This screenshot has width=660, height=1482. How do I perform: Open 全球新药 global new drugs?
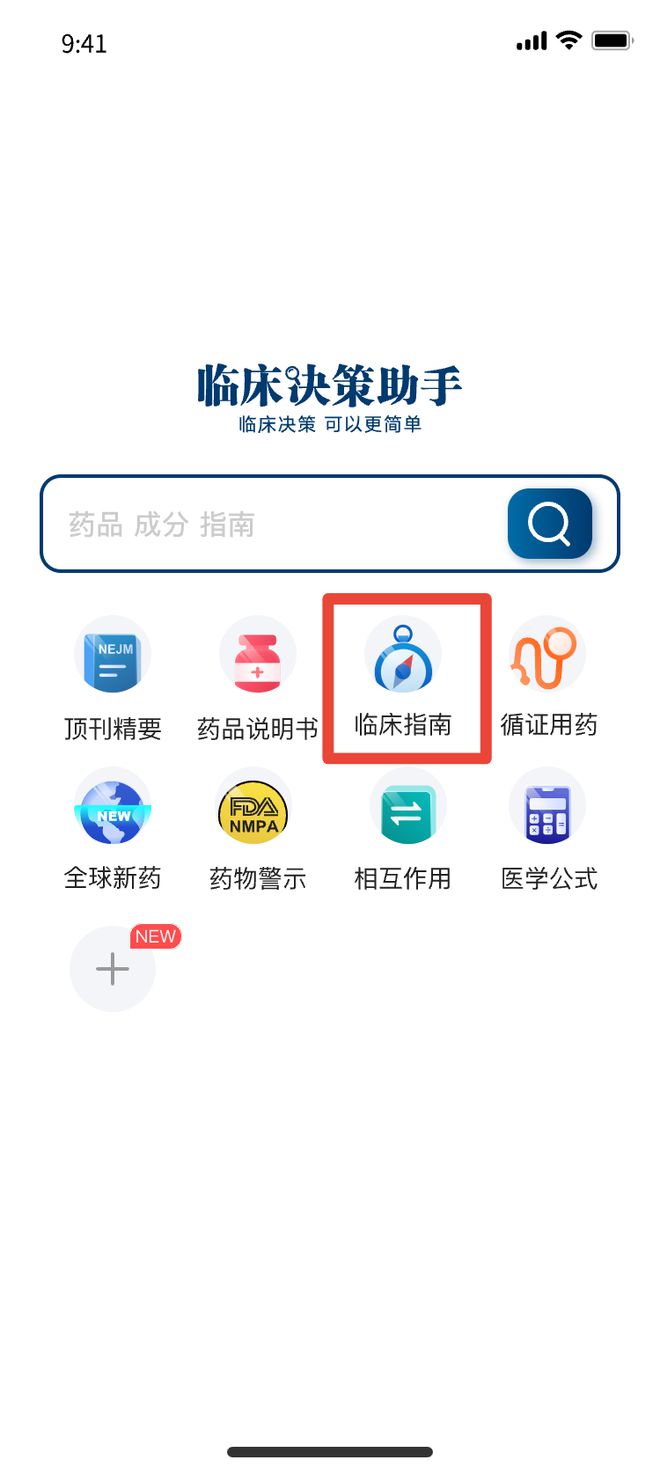click(x=112, y=830)
